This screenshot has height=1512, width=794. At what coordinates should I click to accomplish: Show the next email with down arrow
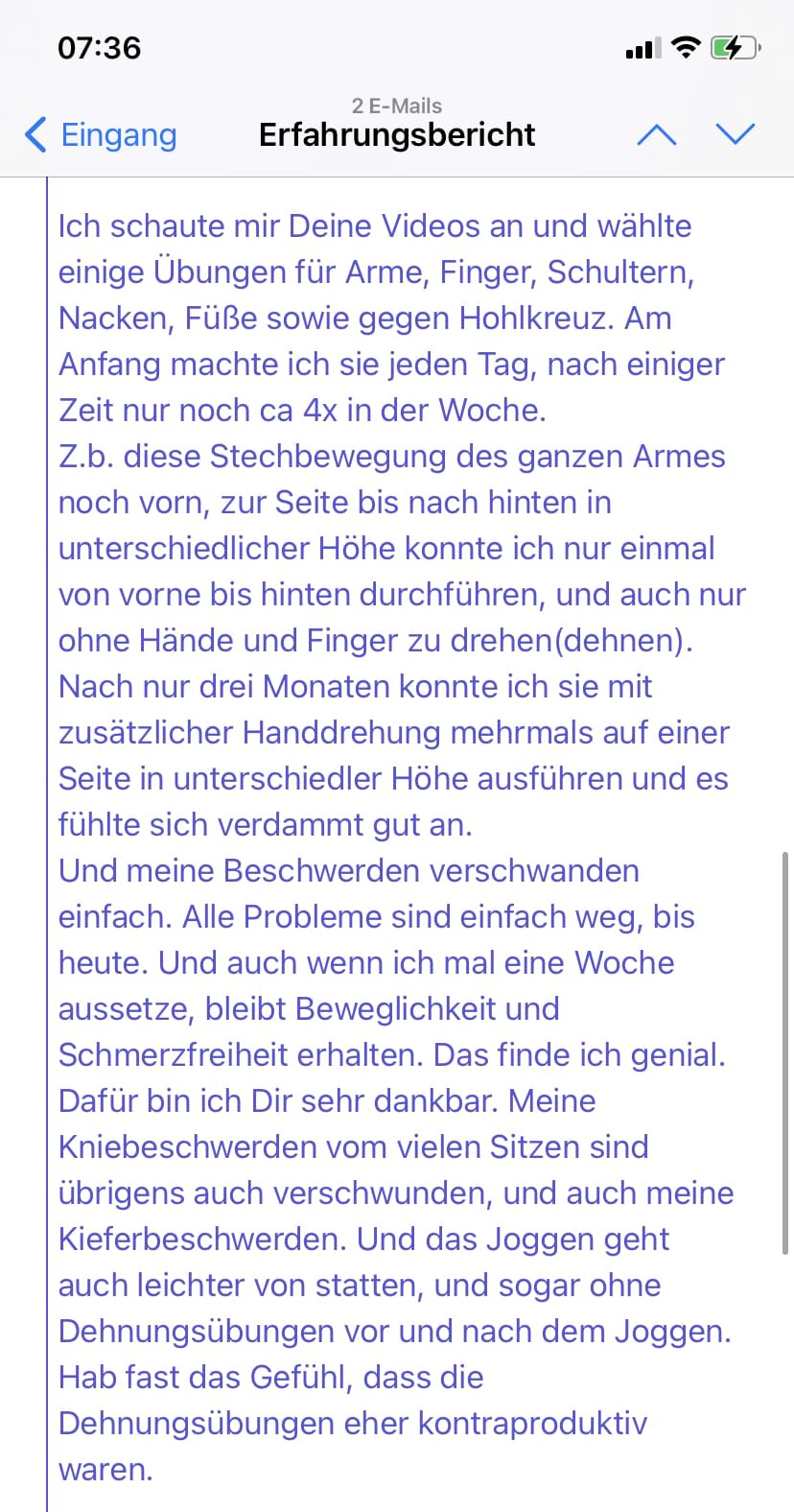tap(736, 134)
